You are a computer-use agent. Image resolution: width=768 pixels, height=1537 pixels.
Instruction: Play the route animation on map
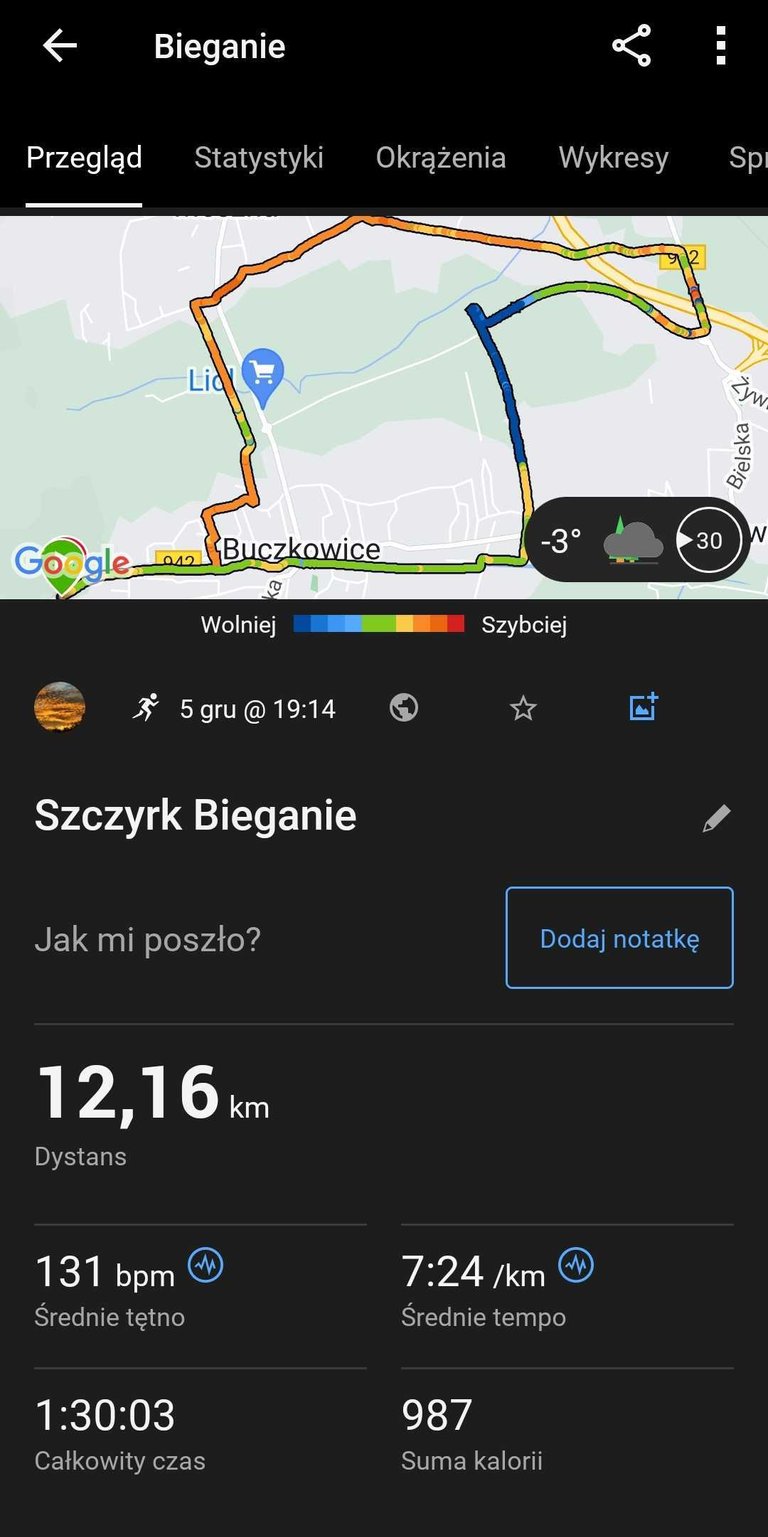coord(708,541)
